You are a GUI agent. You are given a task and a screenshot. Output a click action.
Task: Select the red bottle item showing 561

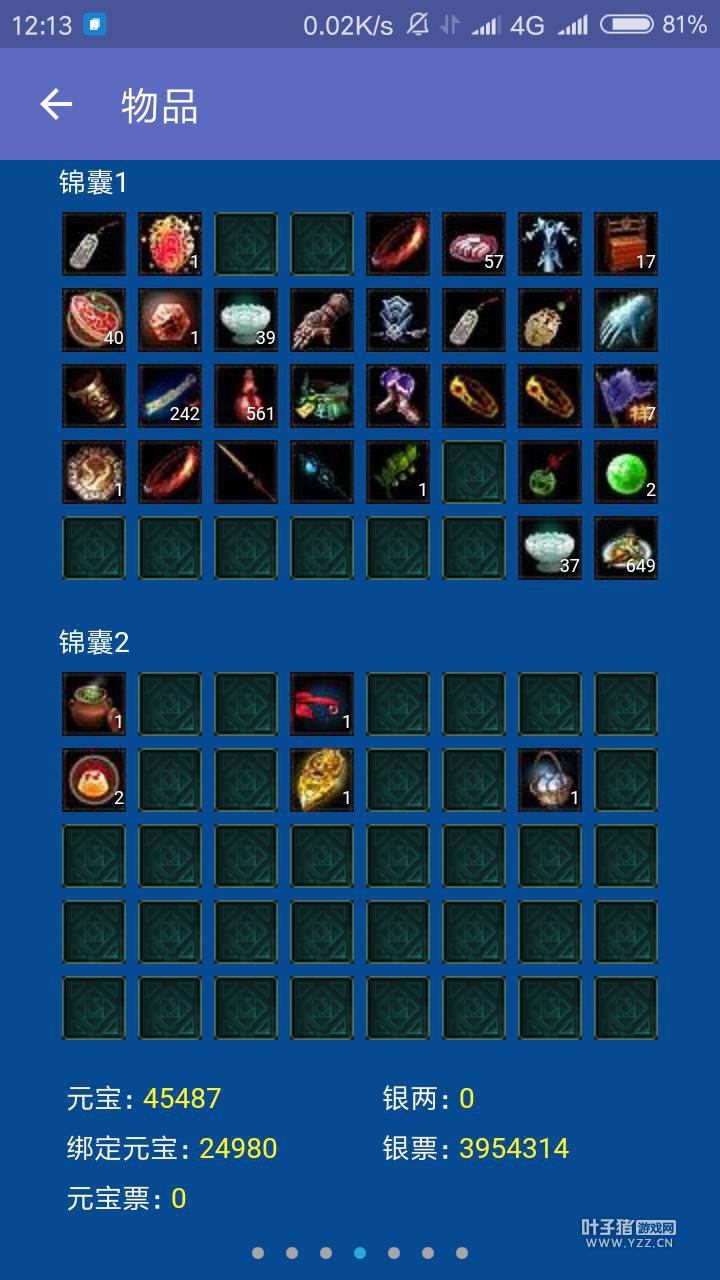[246, 395]
